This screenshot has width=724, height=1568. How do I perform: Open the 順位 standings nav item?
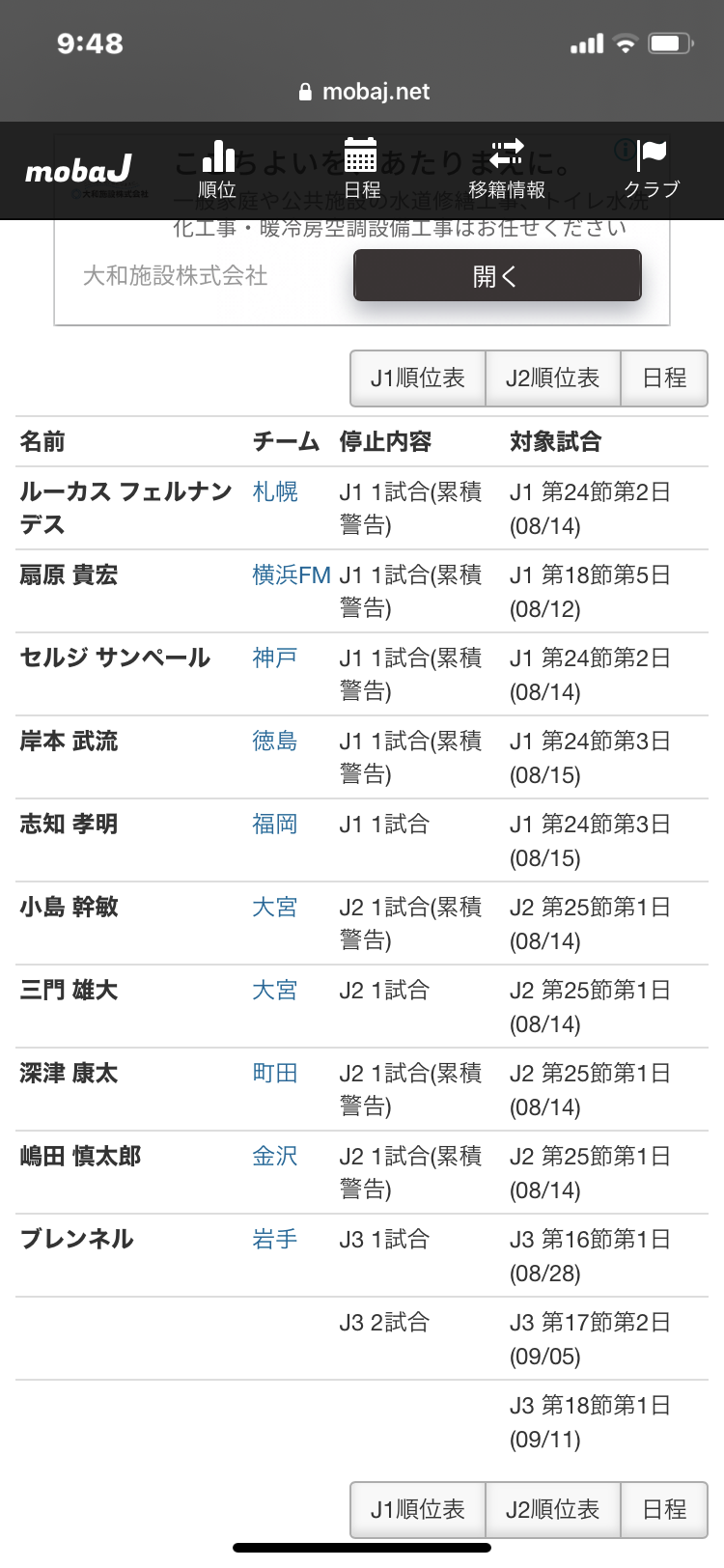[x=217, y=170]
